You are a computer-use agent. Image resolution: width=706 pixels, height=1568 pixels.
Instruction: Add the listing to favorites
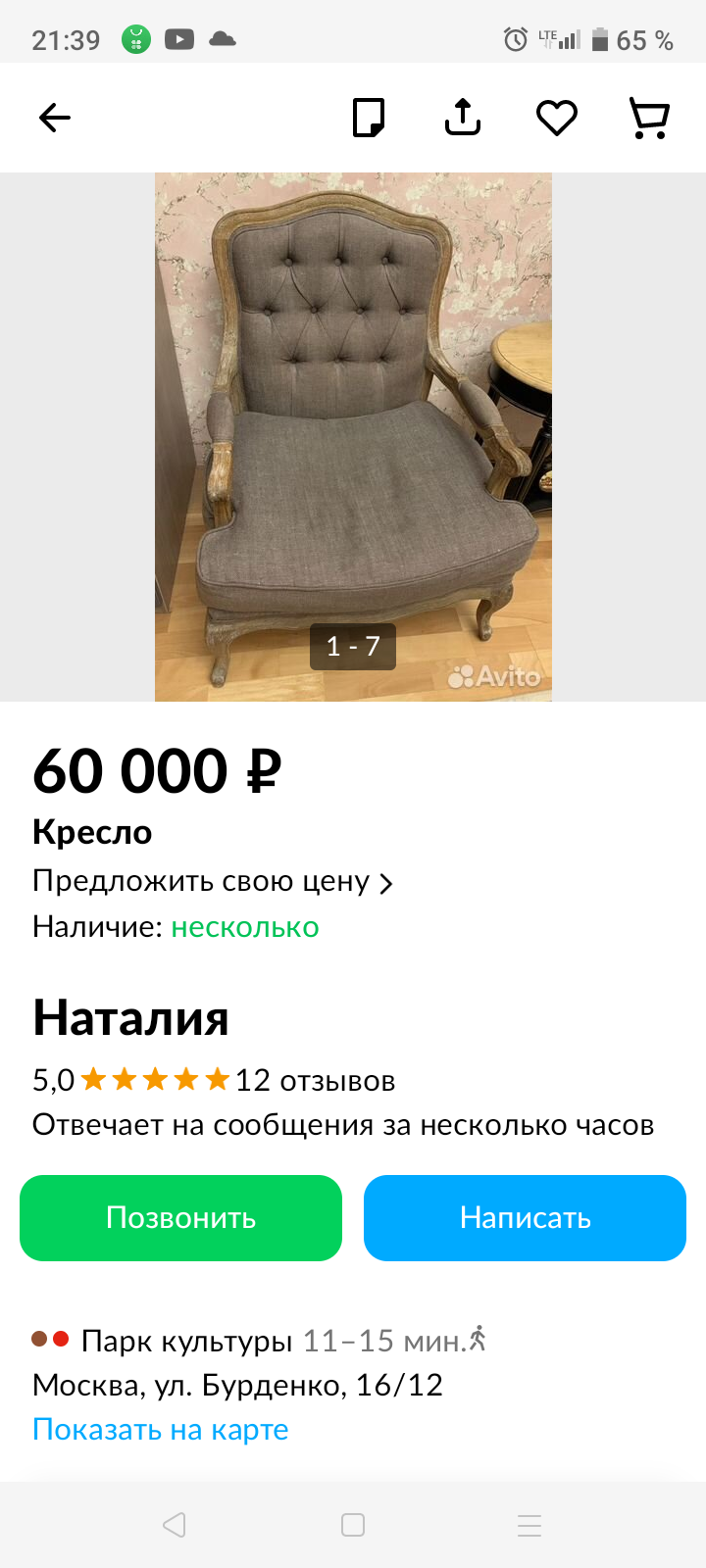point(556,119)
